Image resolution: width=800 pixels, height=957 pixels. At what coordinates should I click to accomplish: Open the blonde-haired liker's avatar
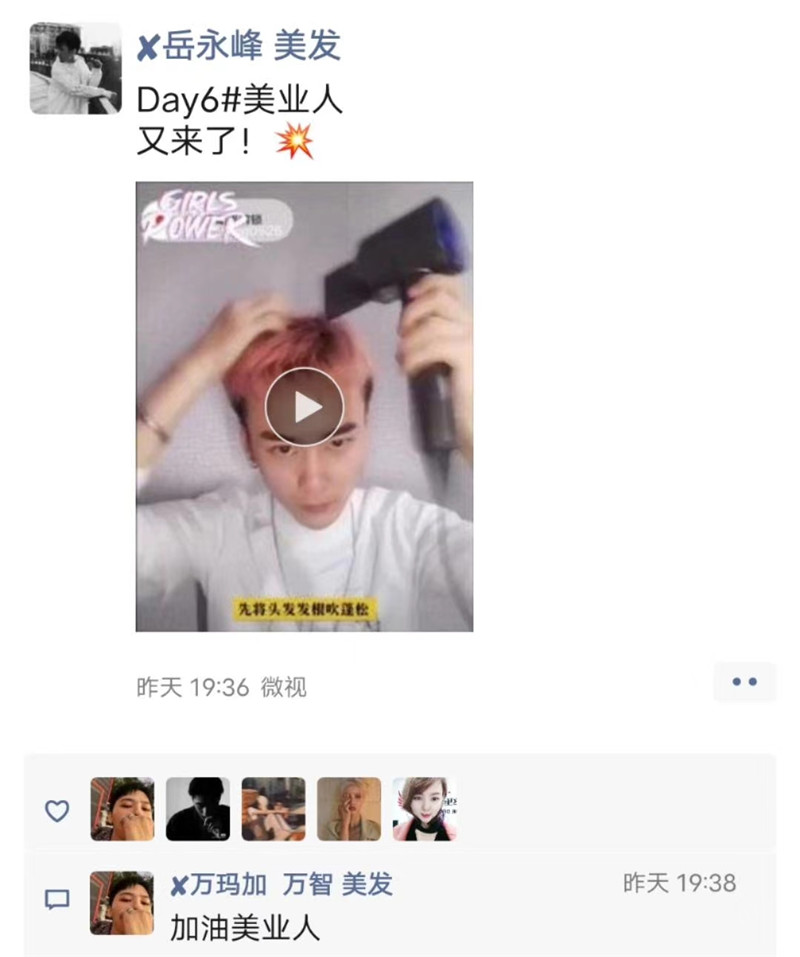tap(349, 809)
